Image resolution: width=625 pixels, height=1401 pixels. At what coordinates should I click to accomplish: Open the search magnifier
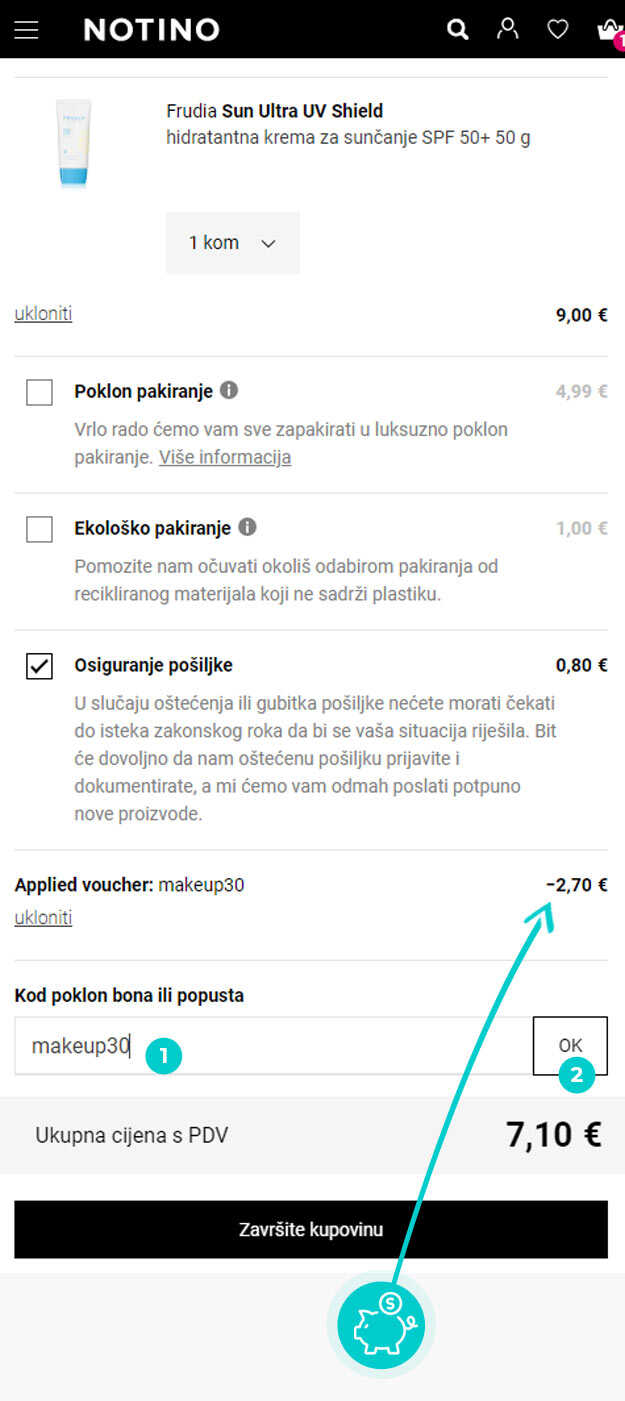(458, 30)
